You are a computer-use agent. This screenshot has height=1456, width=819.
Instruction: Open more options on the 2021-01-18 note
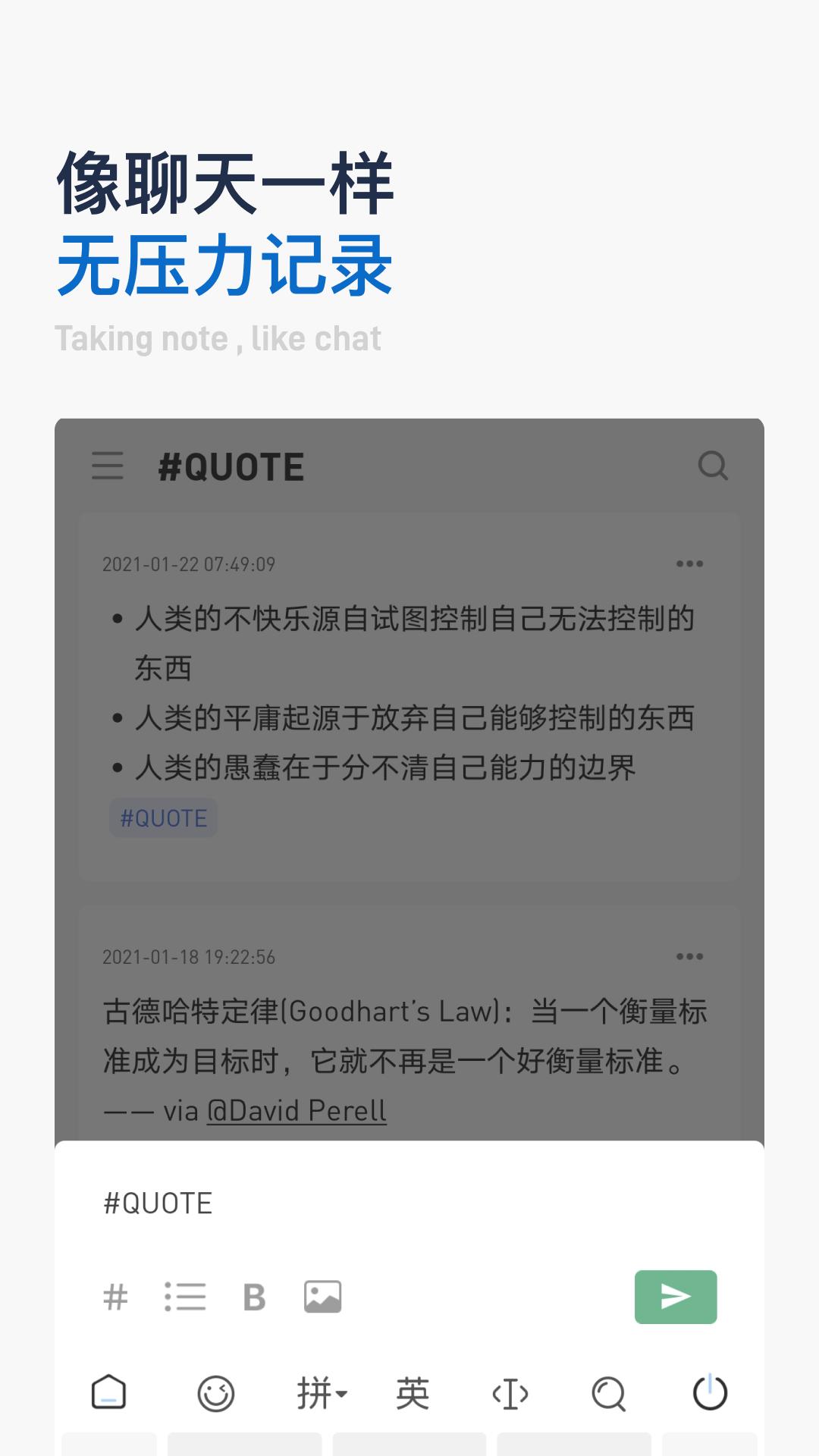[x=689, y=956]
